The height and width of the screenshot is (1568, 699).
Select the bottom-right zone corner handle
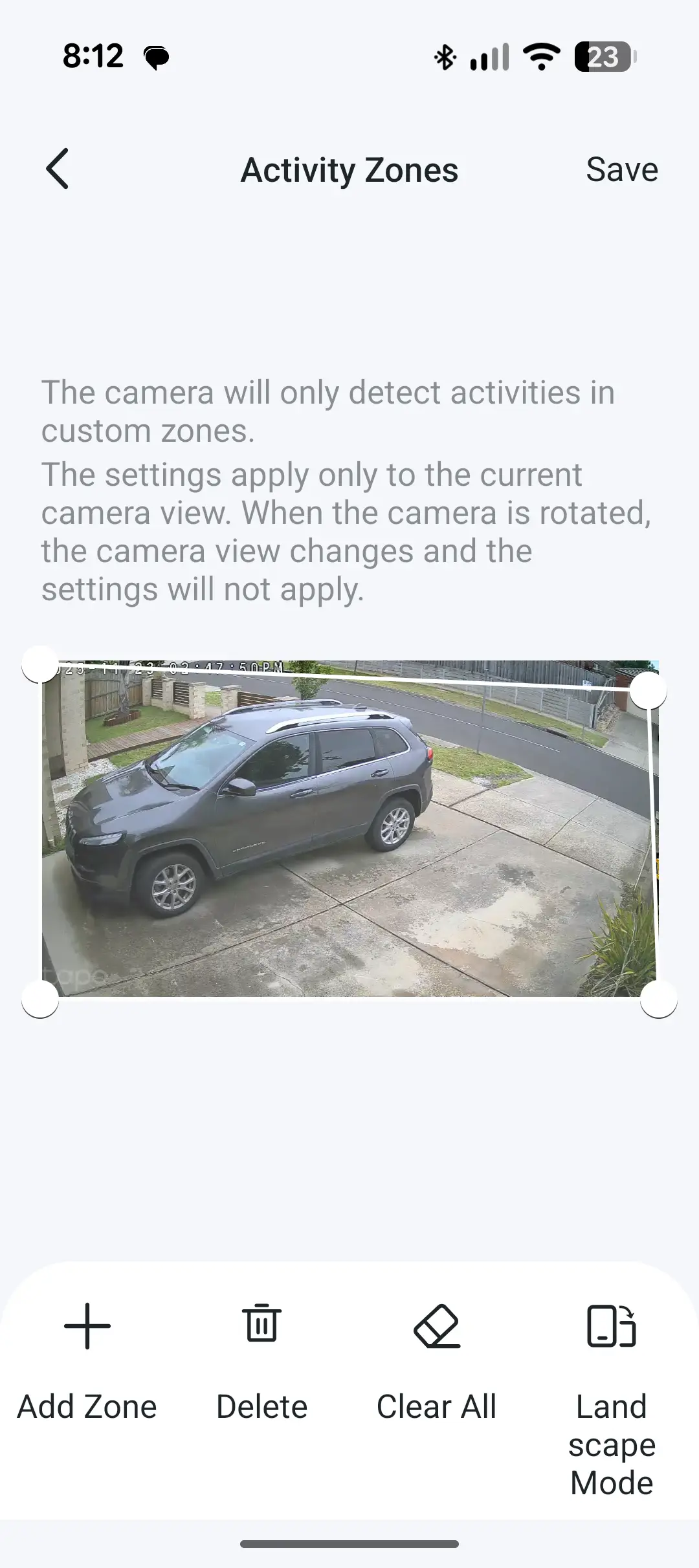click(x=658, y=999)
